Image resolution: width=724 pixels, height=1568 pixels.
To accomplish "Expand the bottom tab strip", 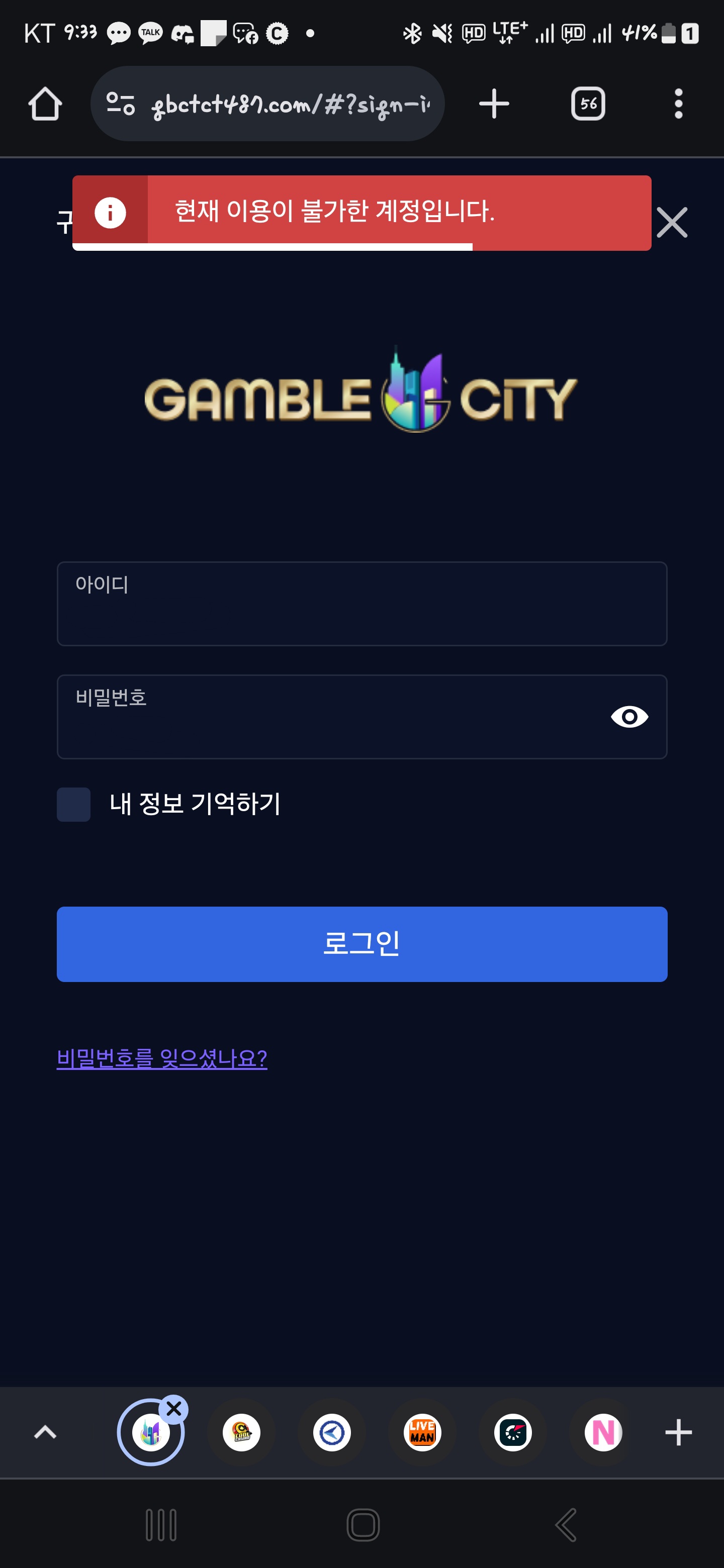I will pyautogui.click(x=45, y=1432).
